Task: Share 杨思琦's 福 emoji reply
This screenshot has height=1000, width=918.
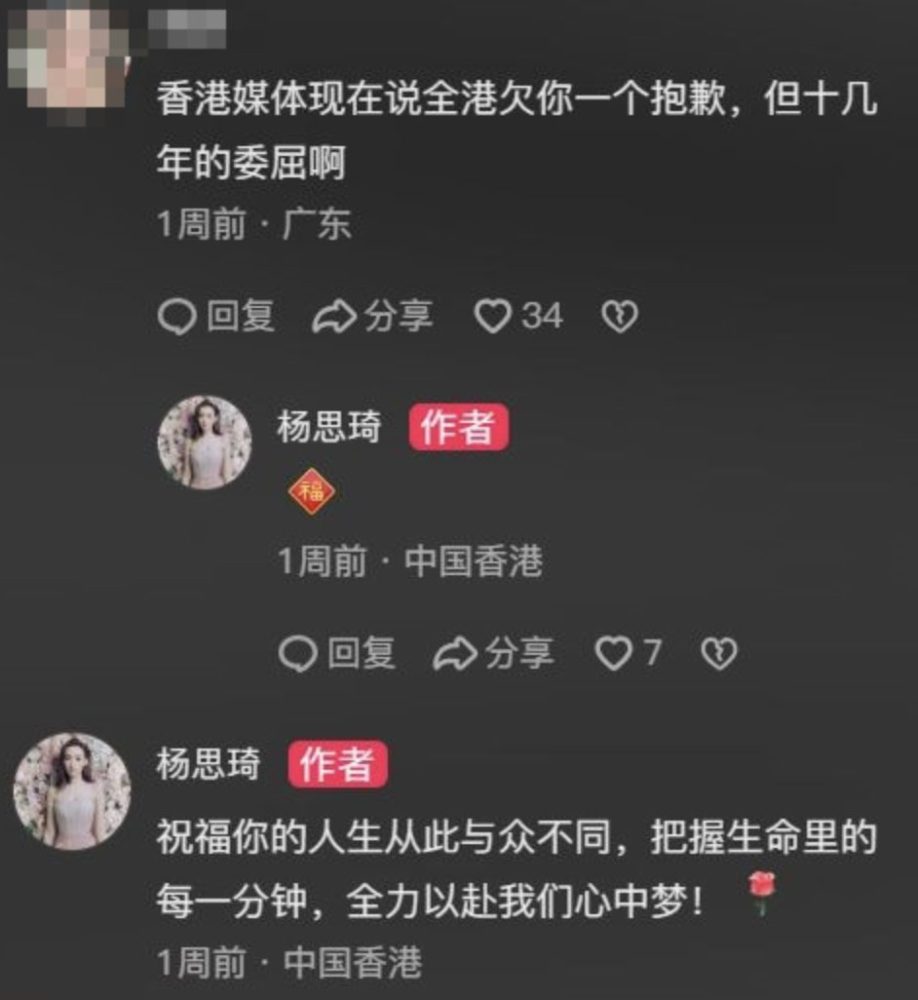Action: point(493,654)
